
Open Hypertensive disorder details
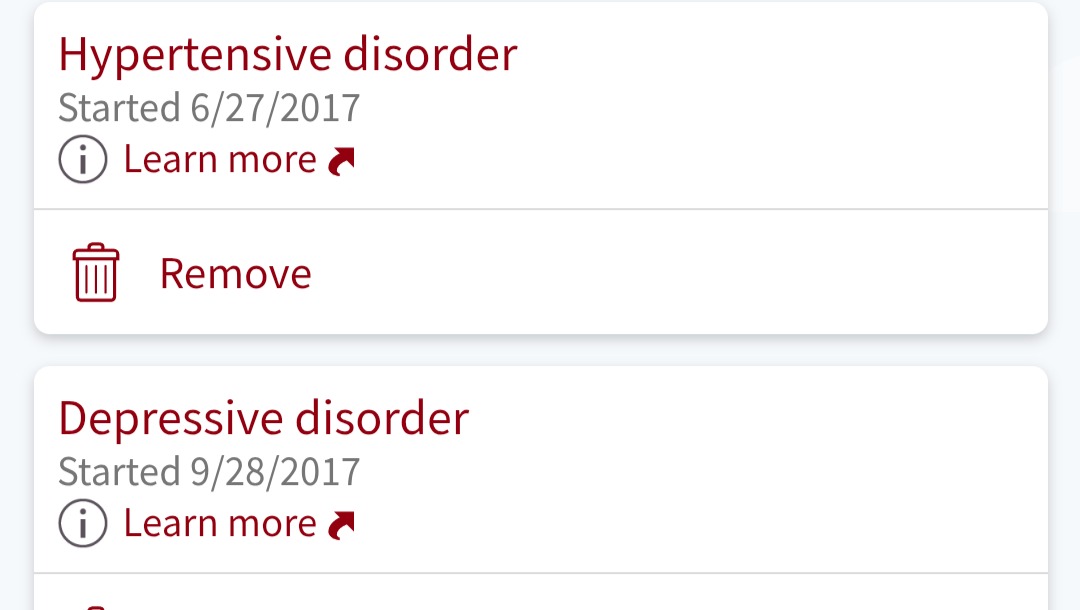point(288,54)
